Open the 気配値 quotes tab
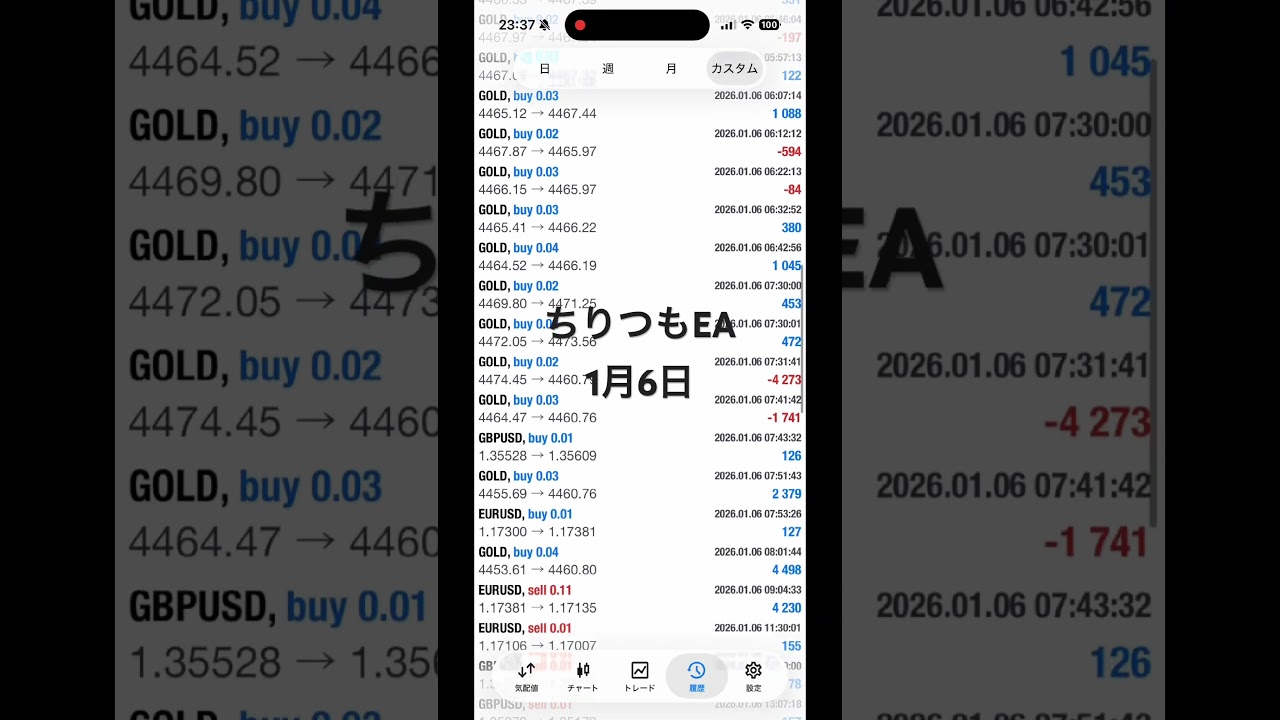 coord(526,676)
